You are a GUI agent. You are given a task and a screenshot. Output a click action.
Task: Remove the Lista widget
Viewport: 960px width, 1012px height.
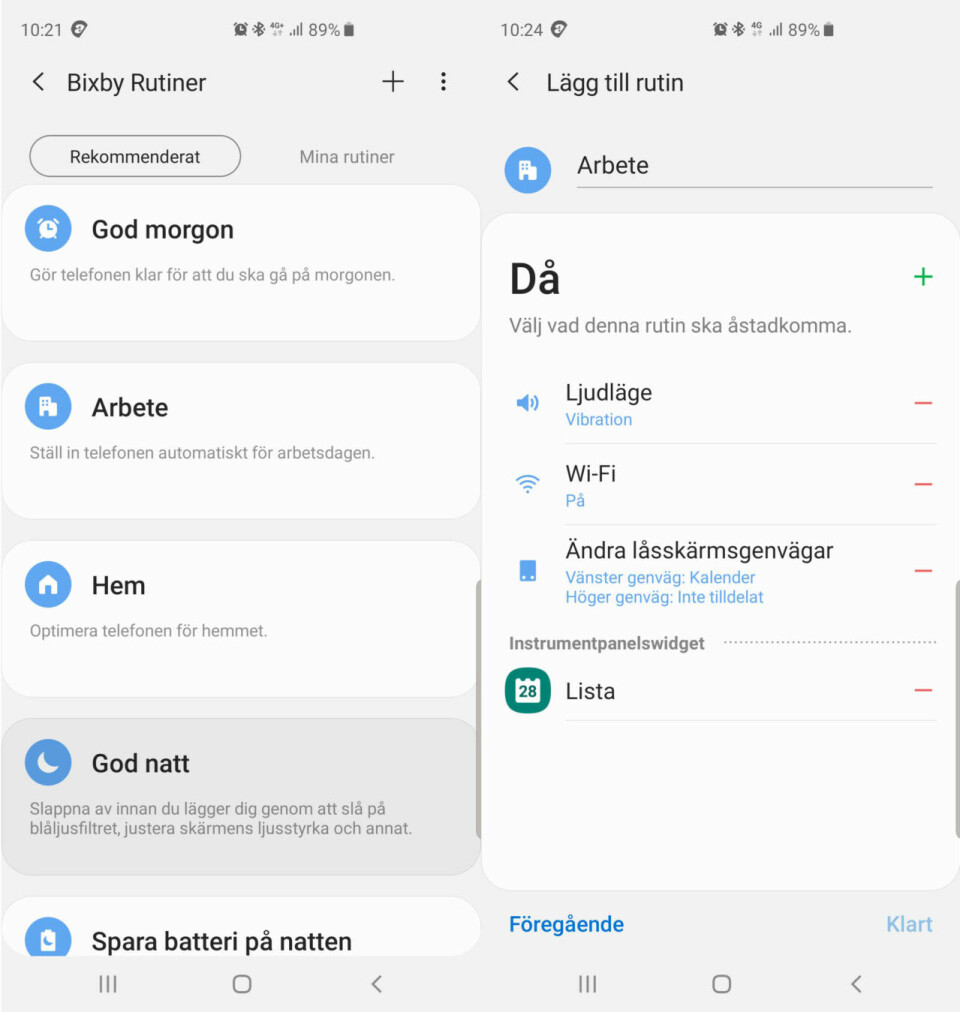tap(923, 691)
